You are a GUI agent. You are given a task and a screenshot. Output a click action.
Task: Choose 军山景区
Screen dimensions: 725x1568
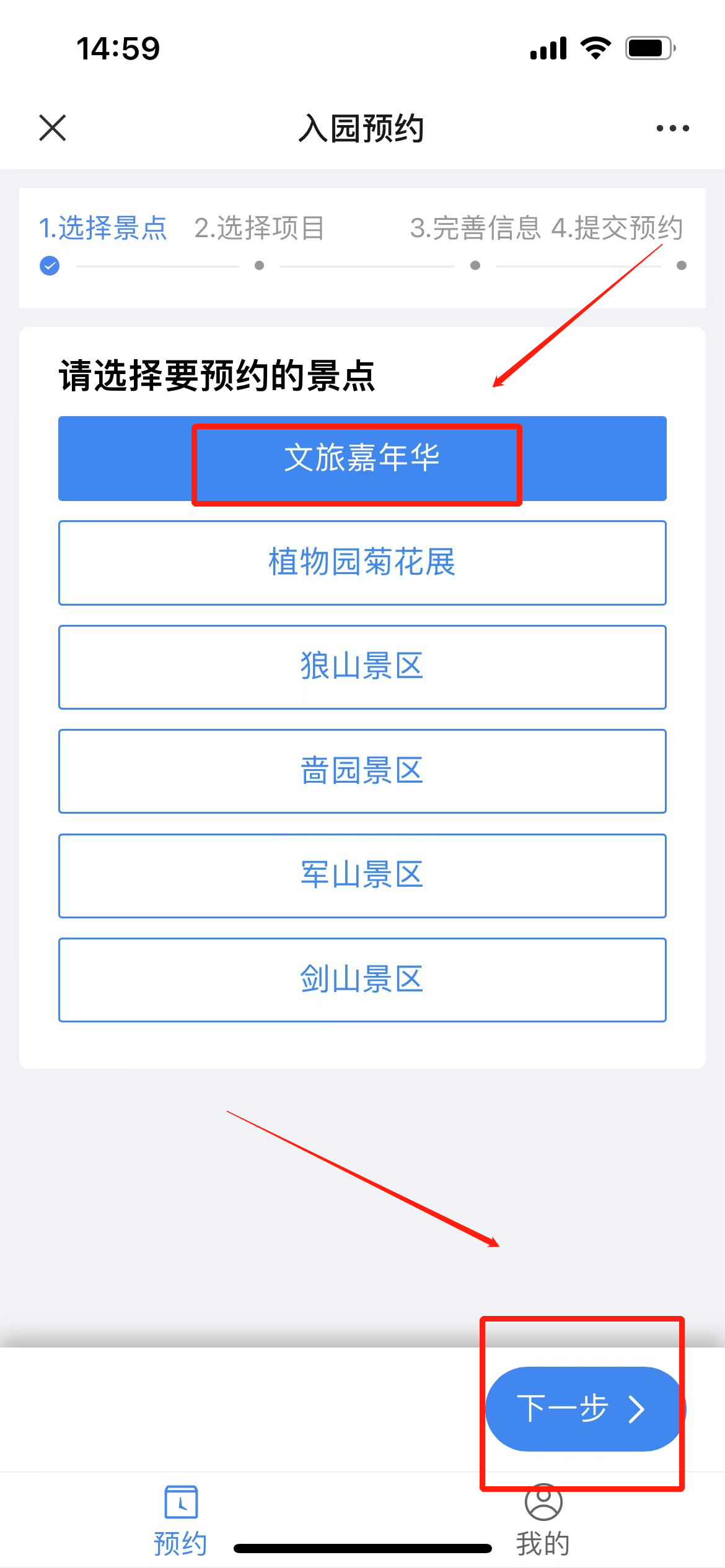click(362, 876)
